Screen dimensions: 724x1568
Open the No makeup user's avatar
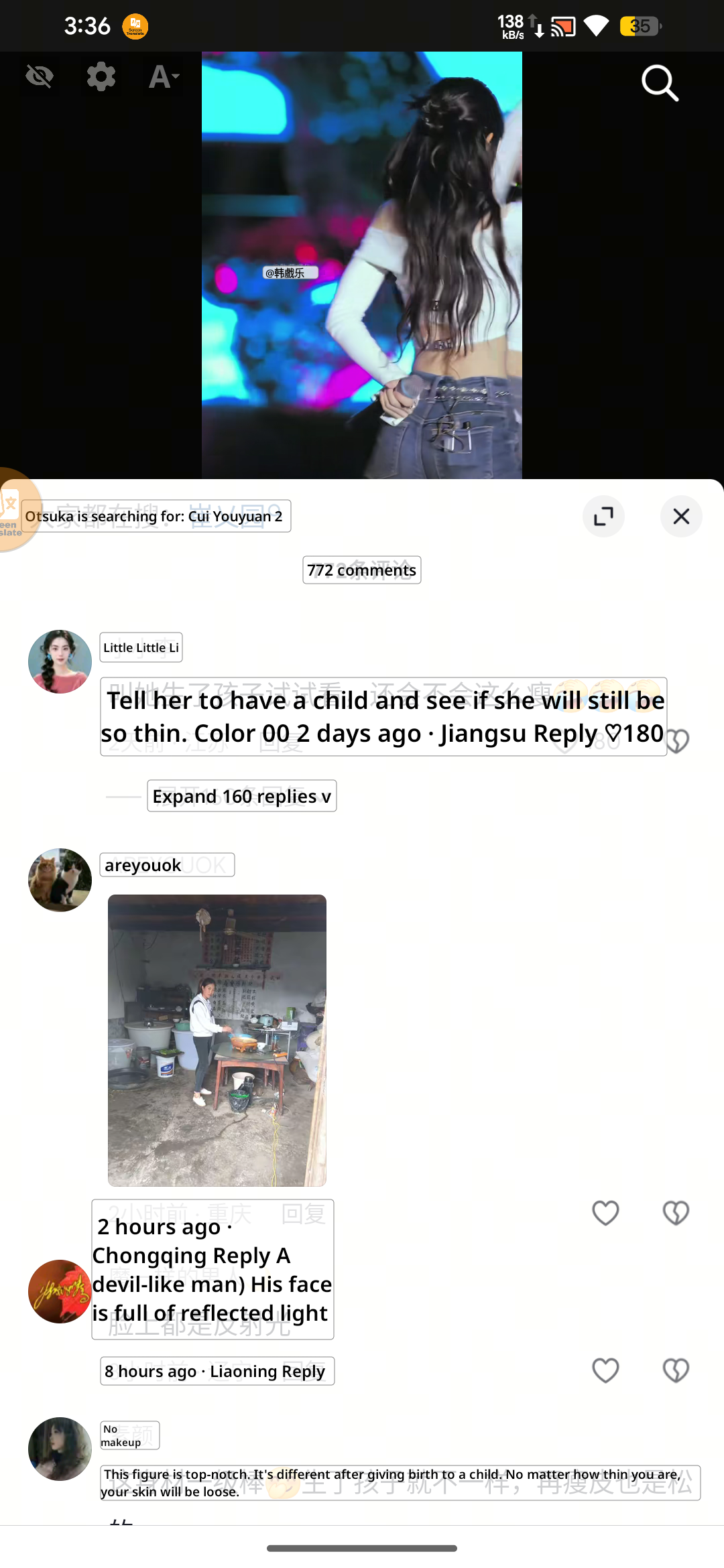click(x=60, y=1449)
